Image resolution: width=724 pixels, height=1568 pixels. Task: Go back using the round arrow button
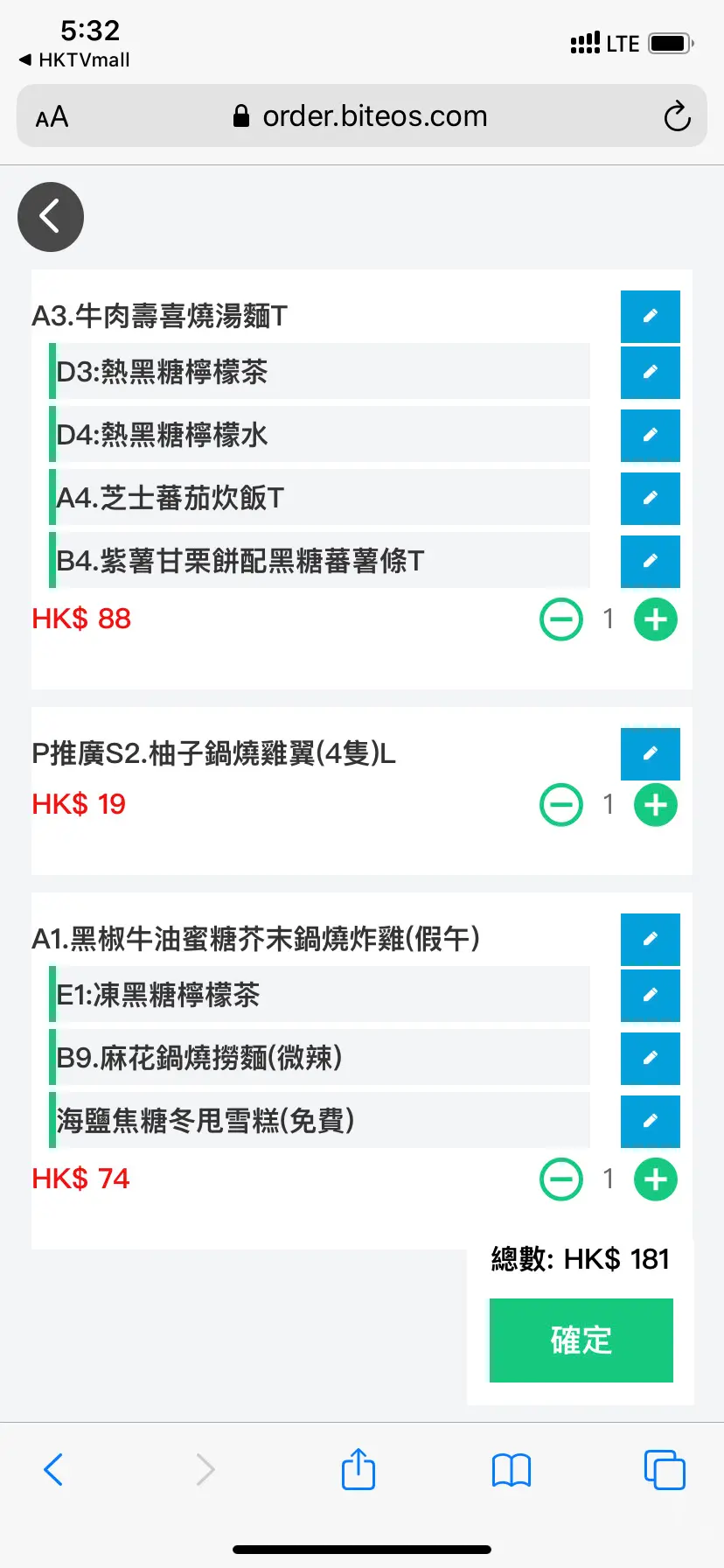(x=51, y=217)
